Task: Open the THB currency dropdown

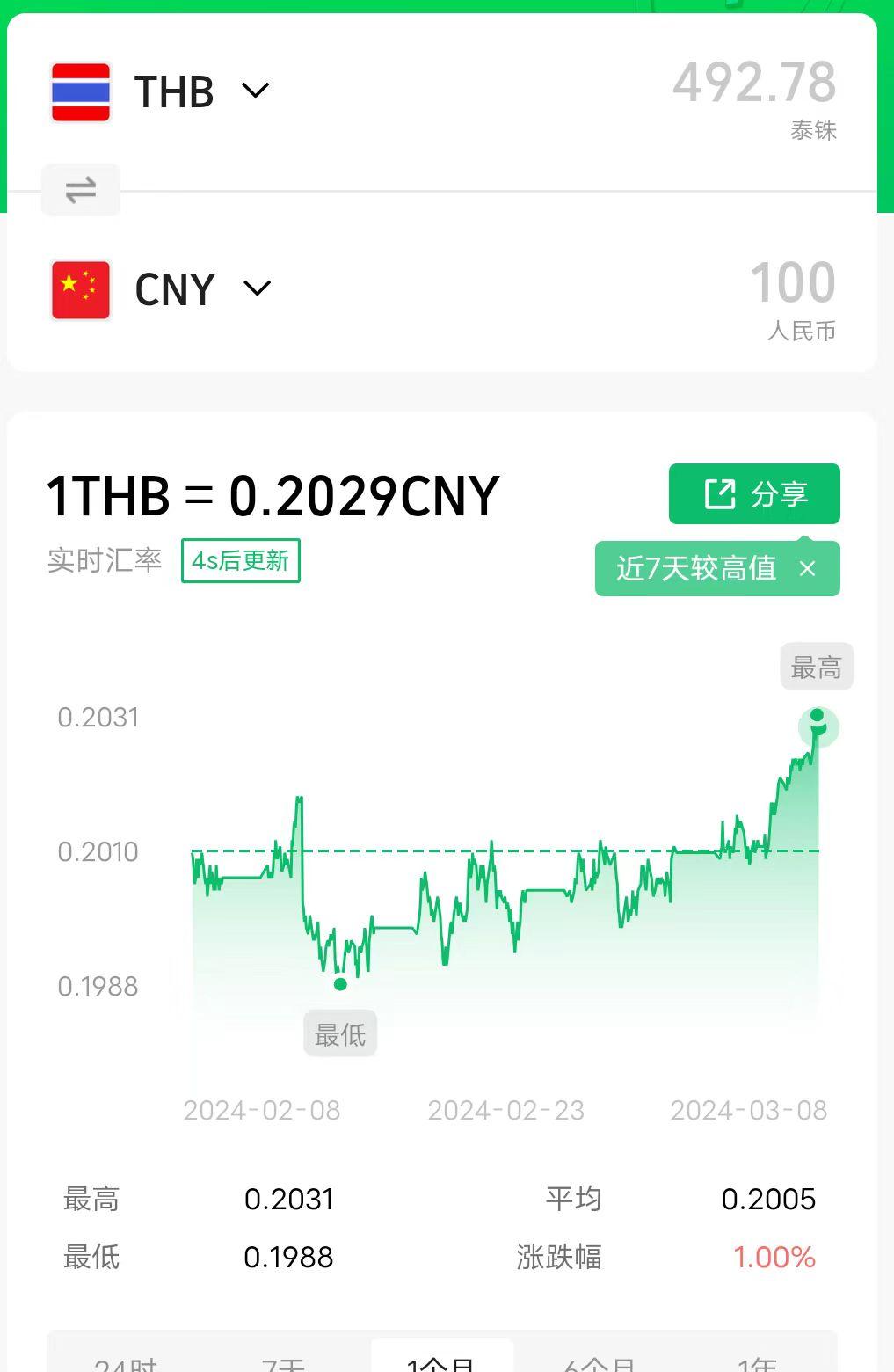Action: point(254,91)
